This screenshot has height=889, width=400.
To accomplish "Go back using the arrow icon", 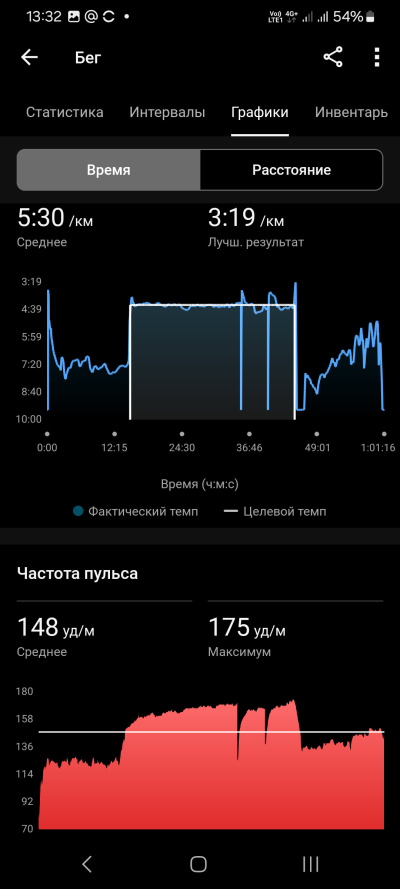I will (29, 58).
